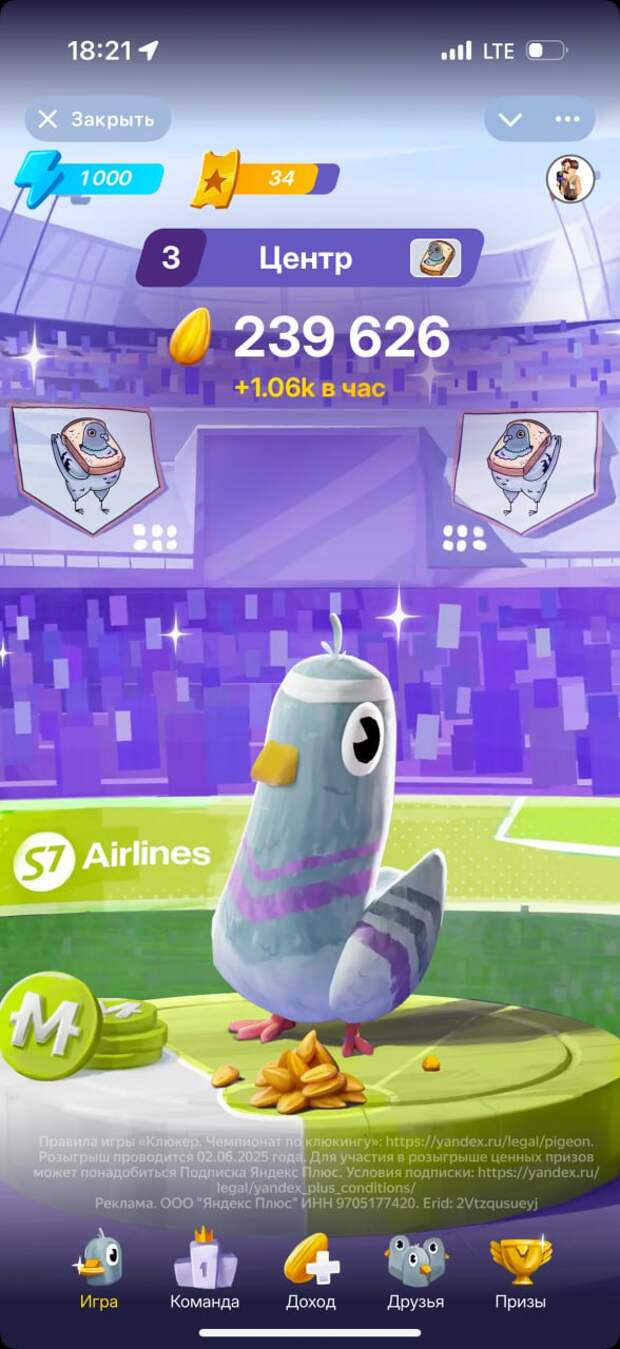Open the S7 Airlines sponsor banner

[113, 856]
